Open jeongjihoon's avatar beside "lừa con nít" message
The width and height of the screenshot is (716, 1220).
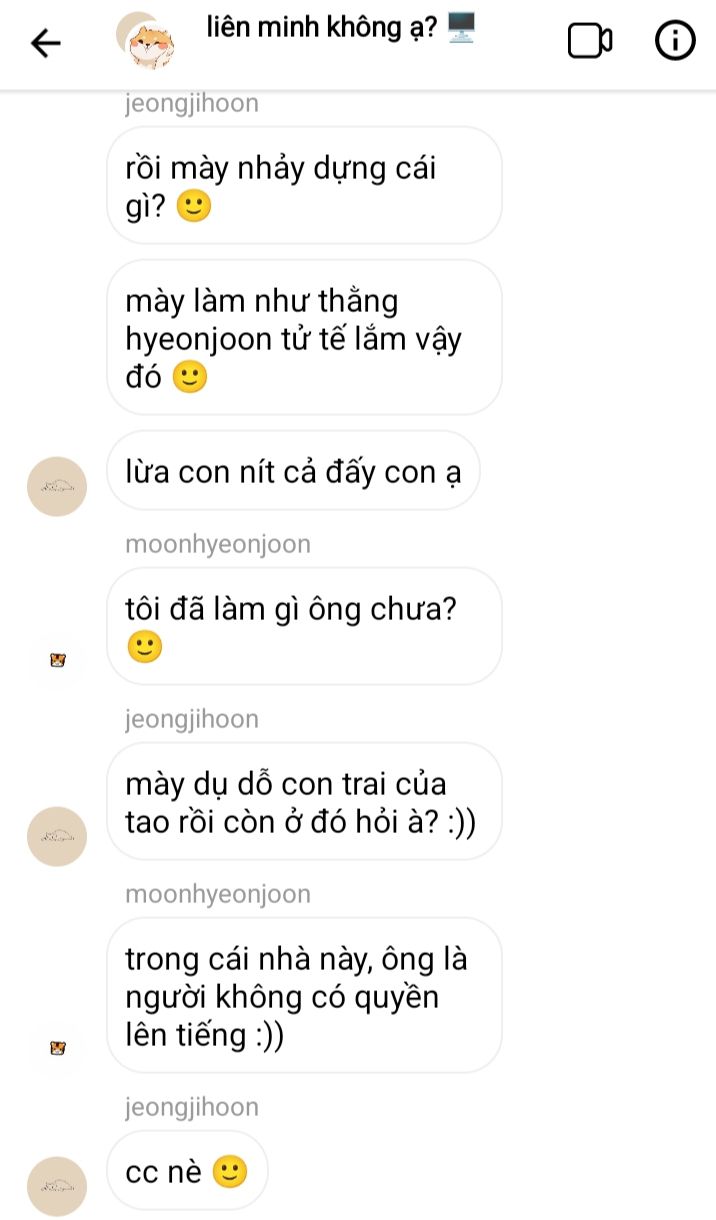[x=57, y=486]
